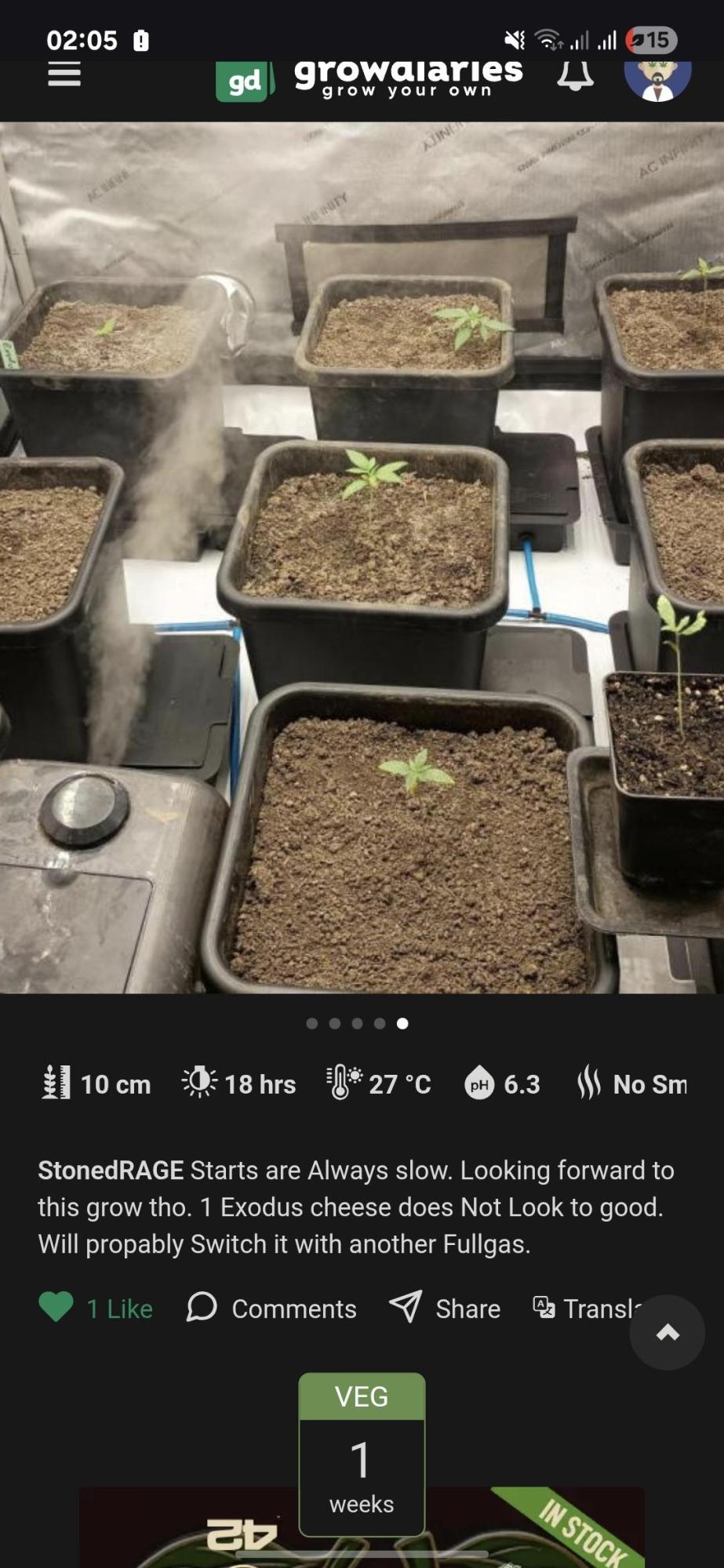Share this grow diary week
The height and width of the screenshot is (1568, 724).
point(445,1308)
